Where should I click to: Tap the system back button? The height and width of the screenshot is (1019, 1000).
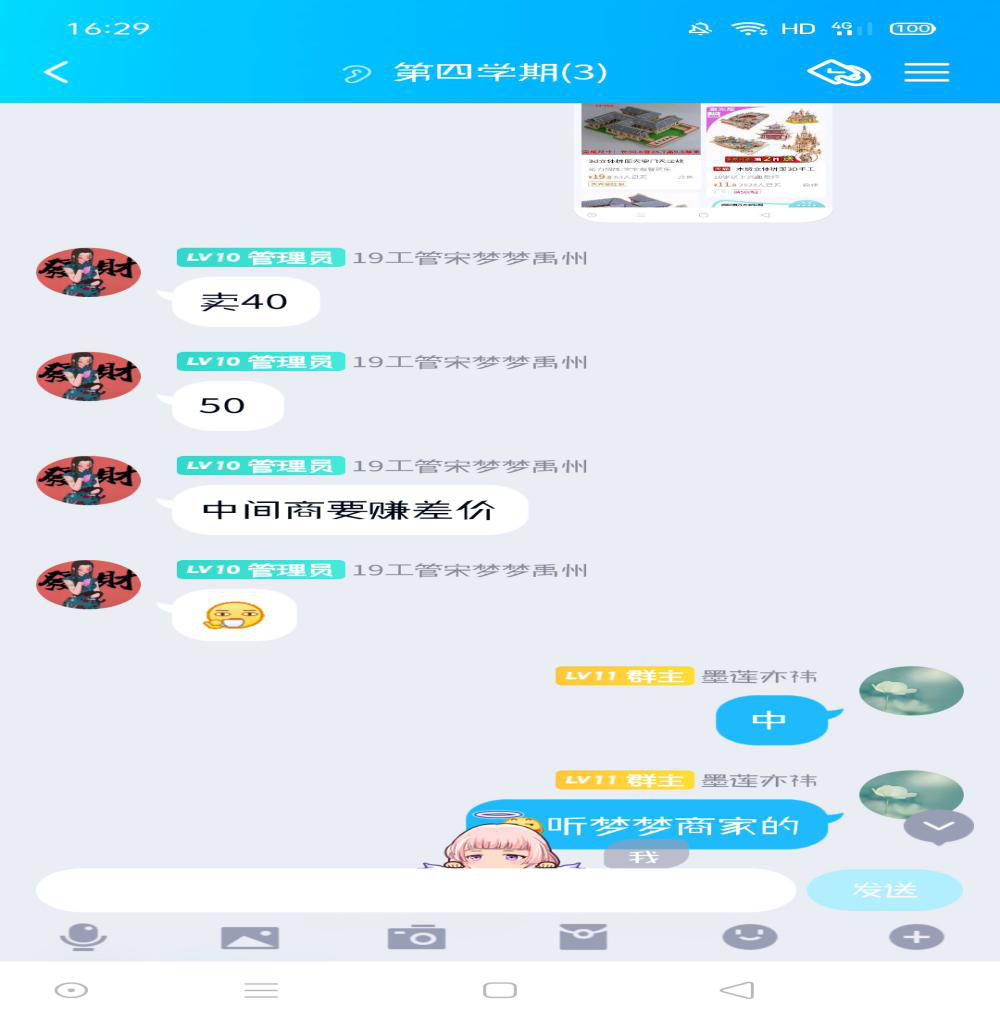pyautogui.click(x=737, y=990)
